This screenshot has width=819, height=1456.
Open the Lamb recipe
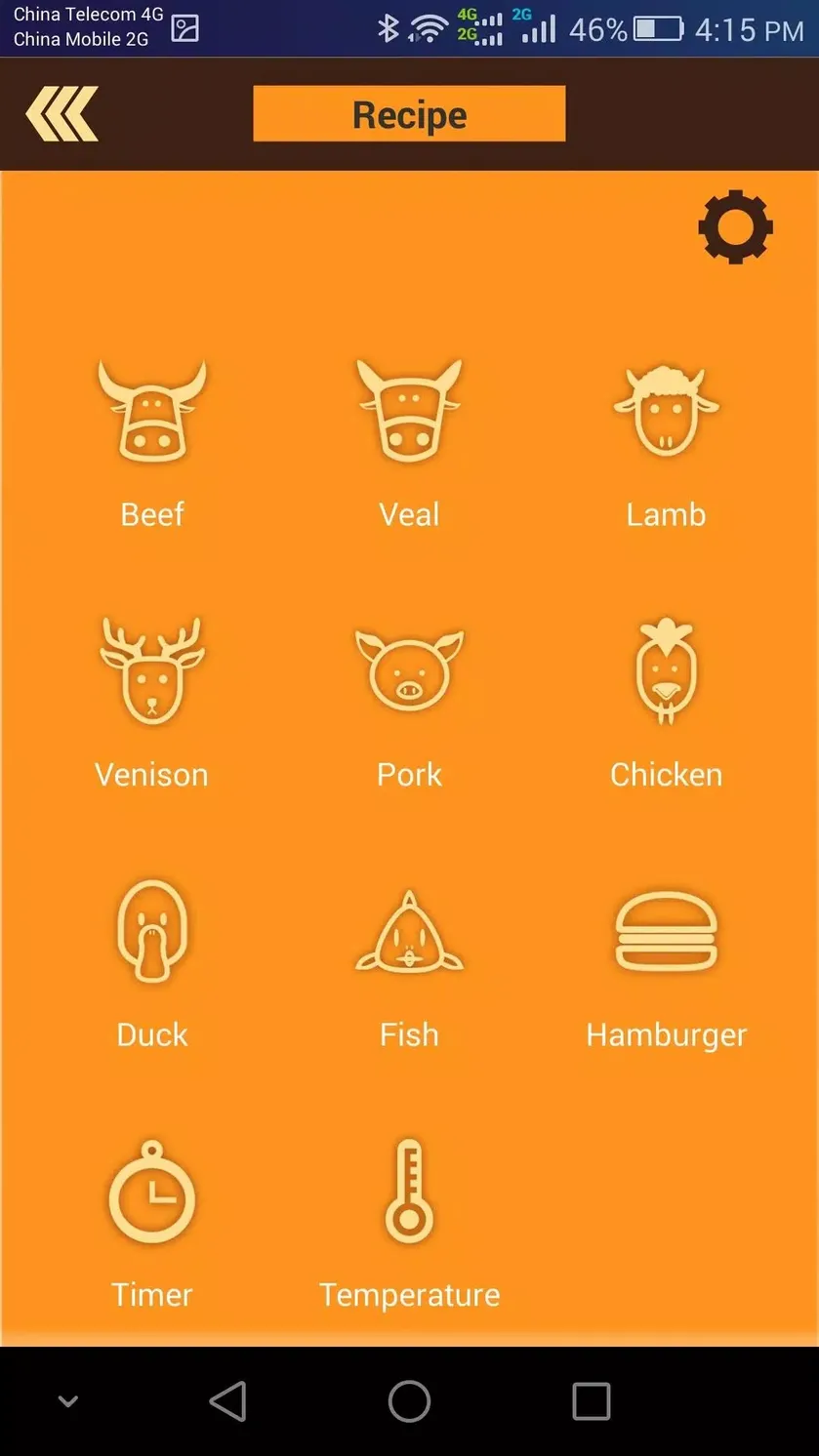[666, 444]
